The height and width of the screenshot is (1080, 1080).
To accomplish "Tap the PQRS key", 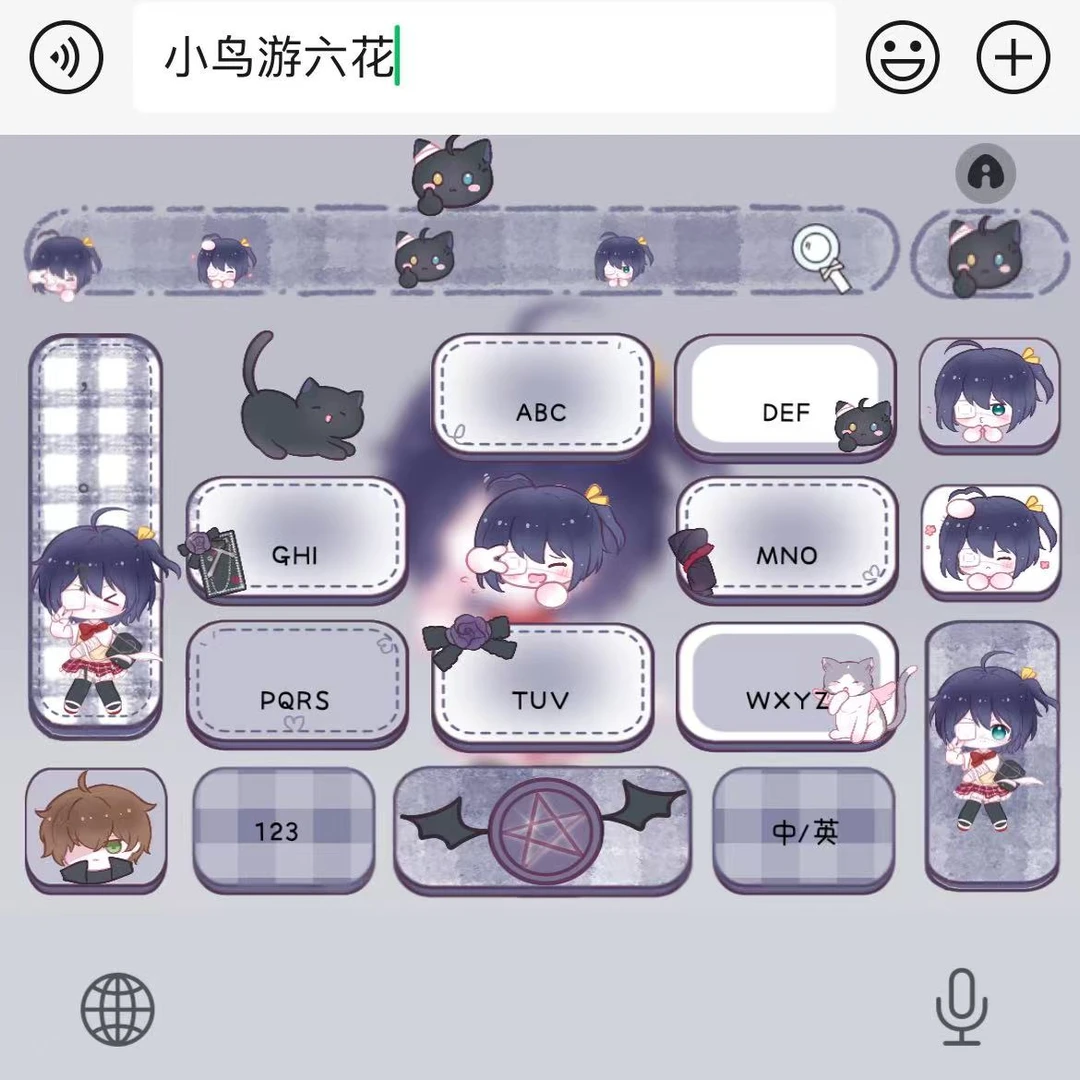I will pyautogui.click(x=296, y=683).
